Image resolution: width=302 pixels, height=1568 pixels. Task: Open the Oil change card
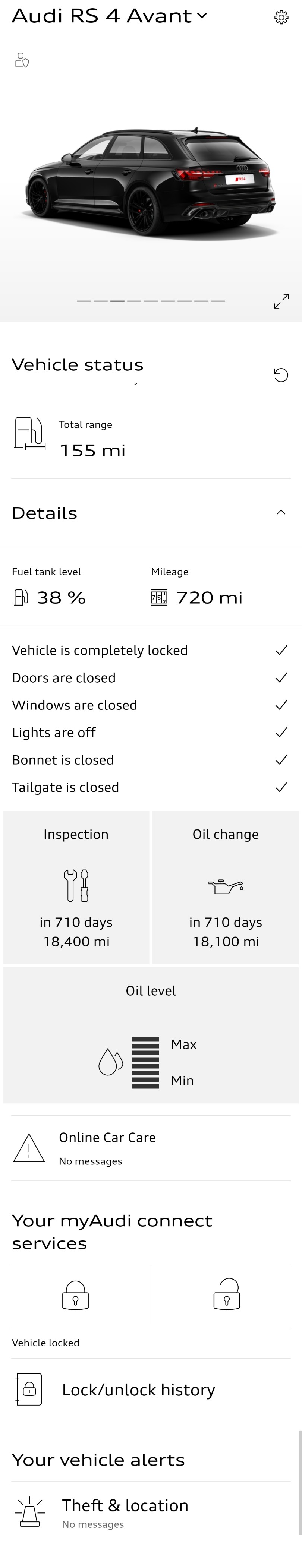[226, 887]
